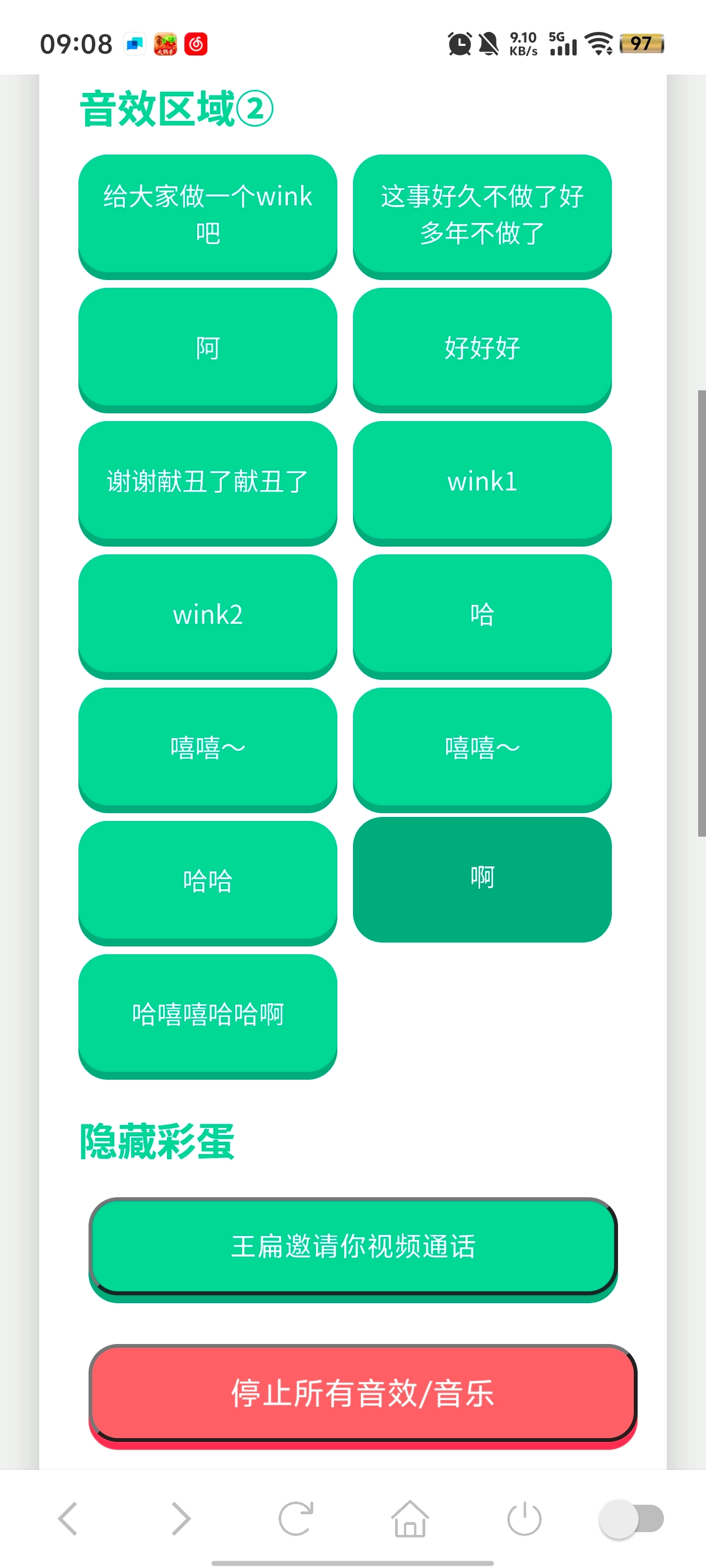706x1568 pixels.
Task: Play the 谢谢献丑了献丑了 sound
Action: tap(208, 482)
